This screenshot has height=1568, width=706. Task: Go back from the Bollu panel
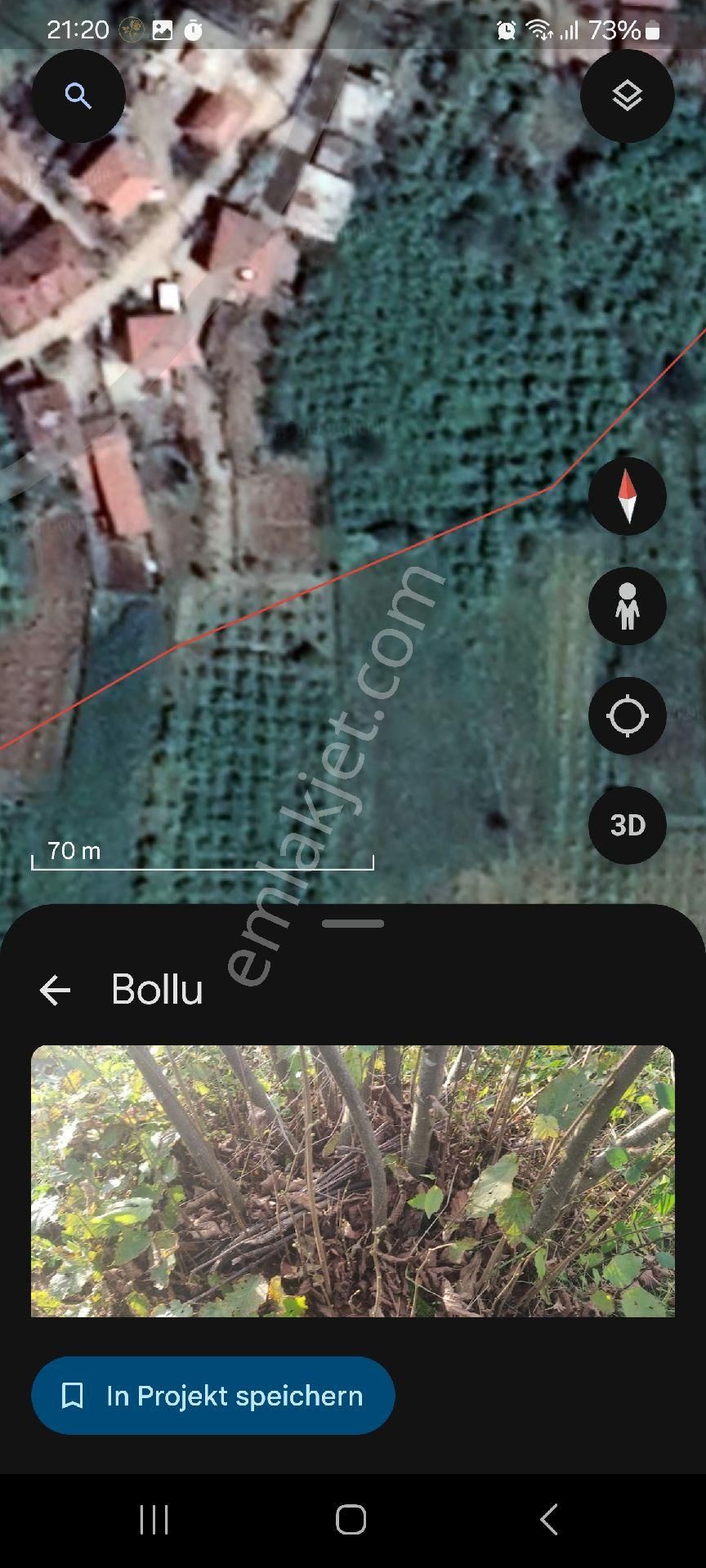tap(56, 990)
